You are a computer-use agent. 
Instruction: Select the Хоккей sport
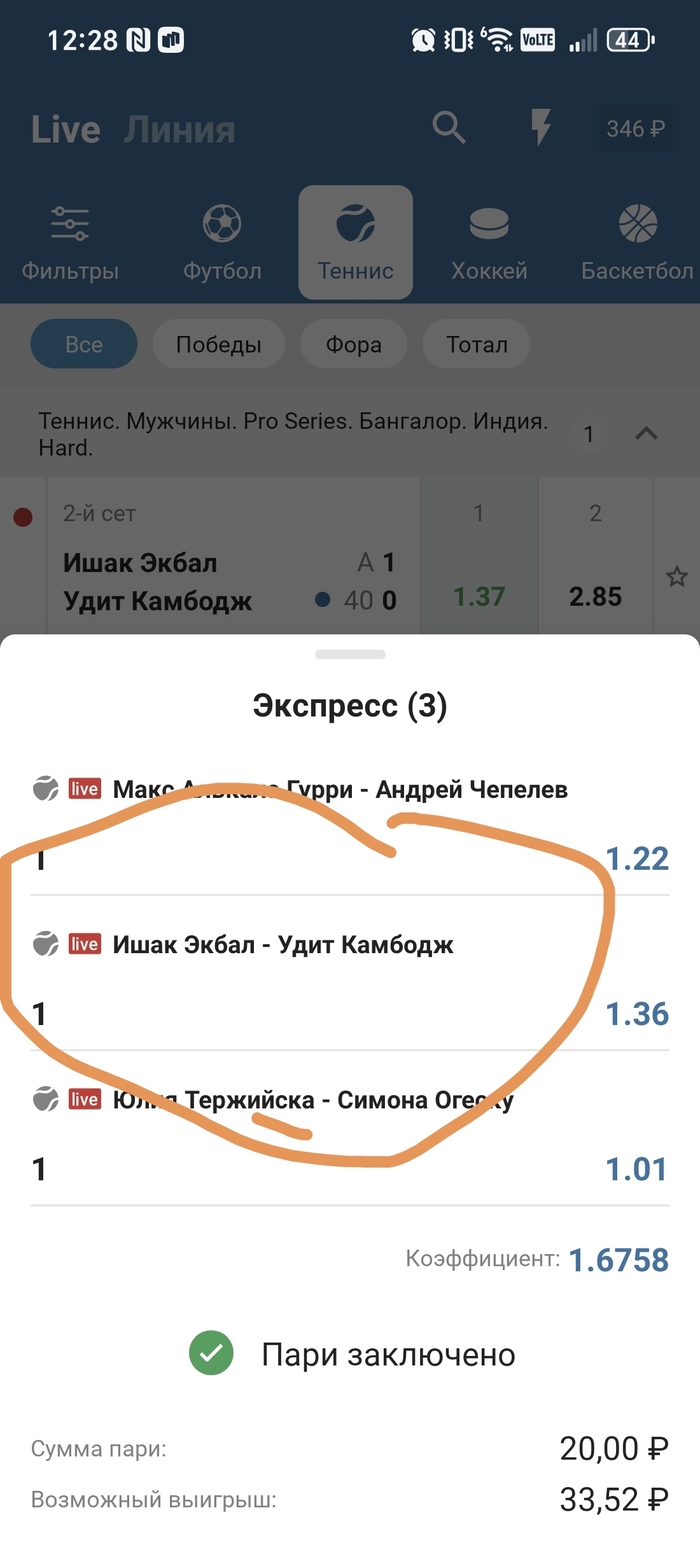(489, 243)
